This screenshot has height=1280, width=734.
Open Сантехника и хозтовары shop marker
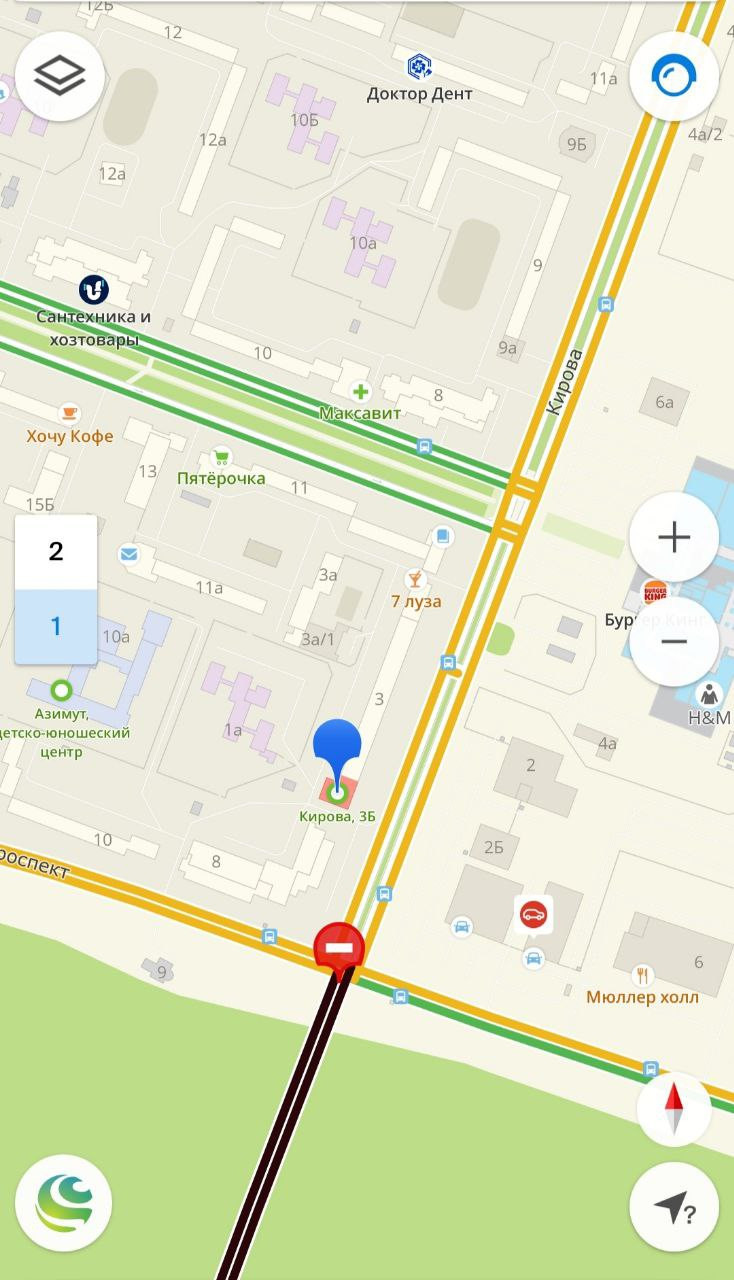(93, 291)
